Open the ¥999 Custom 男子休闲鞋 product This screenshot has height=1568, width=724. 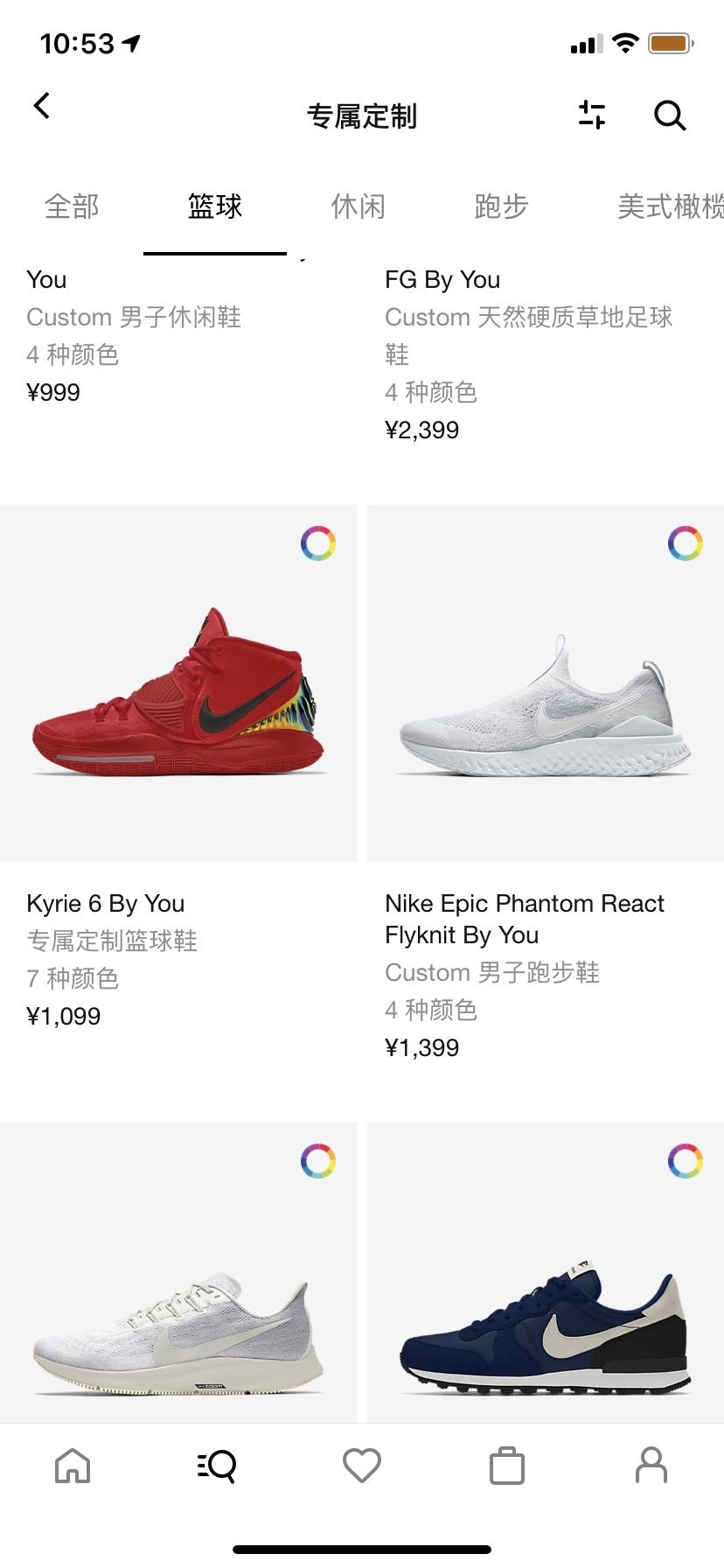tap(134, 336)
